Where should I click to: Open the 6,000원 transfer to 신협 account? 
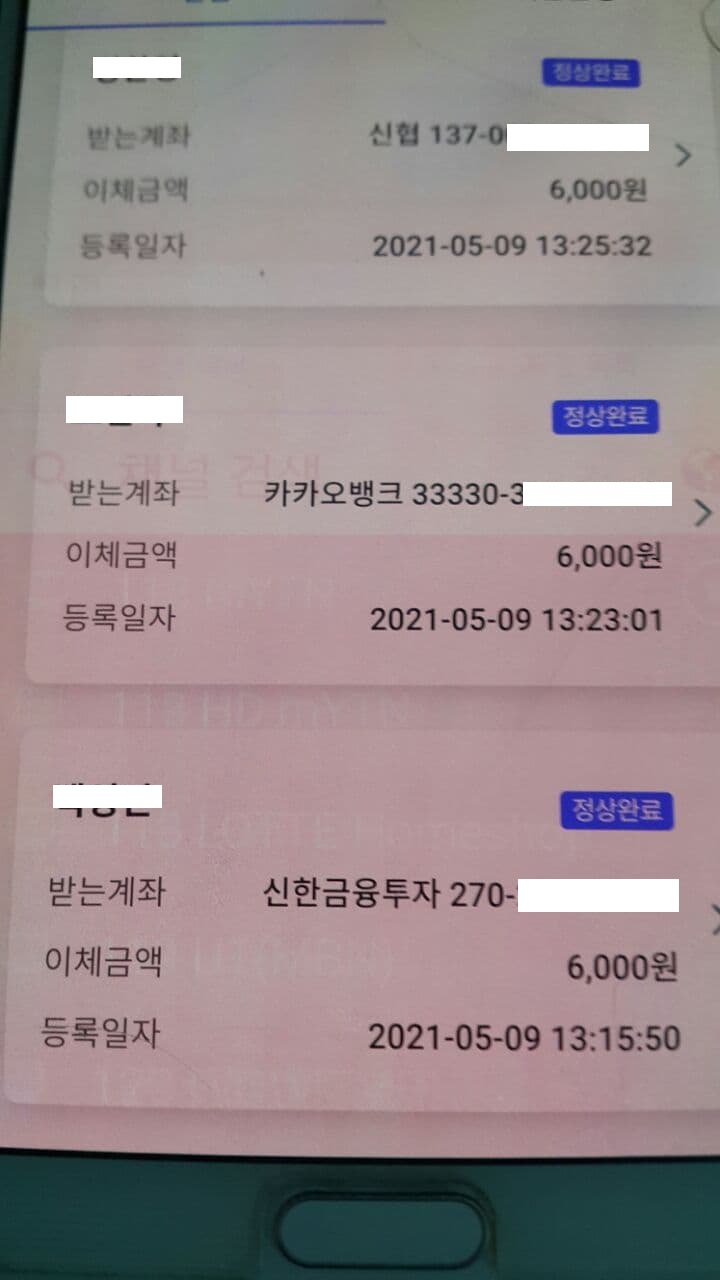tap(683, 156)
